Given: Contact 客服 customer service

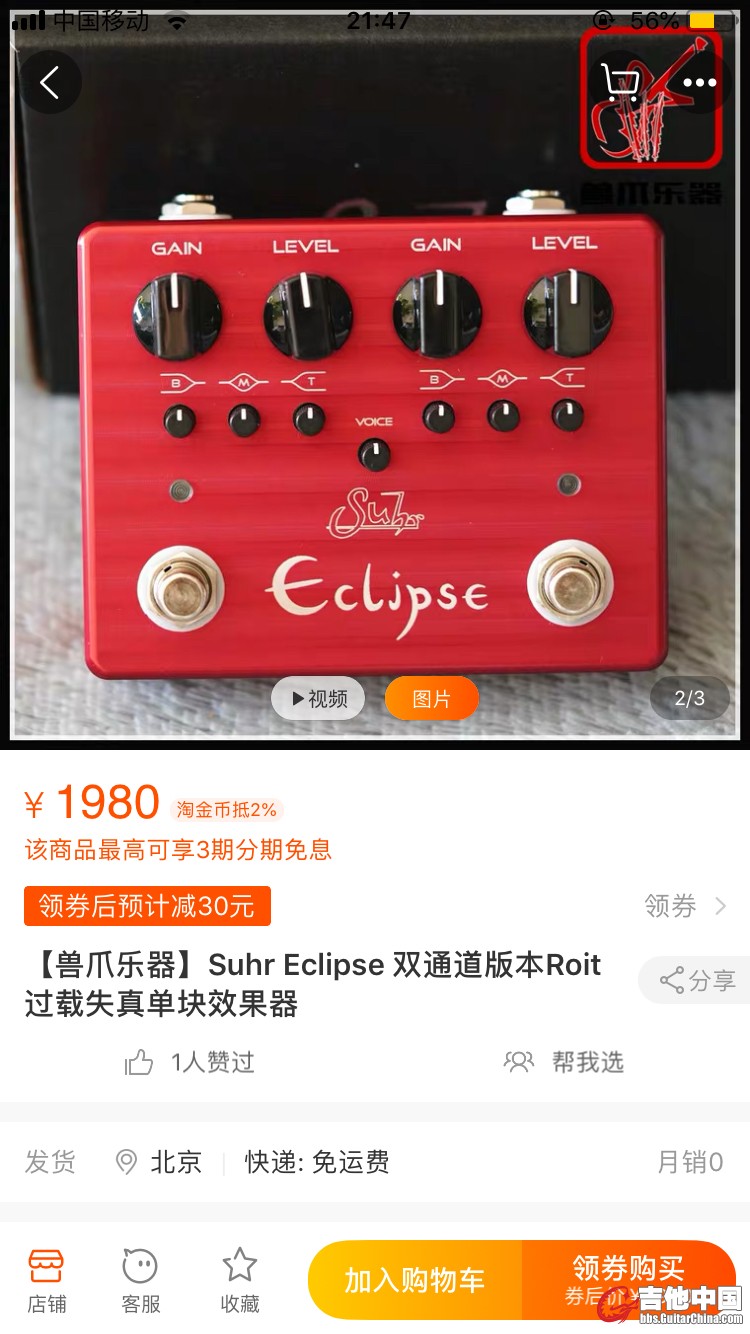Looking at the screenshot, I should tap(140, 1280).
